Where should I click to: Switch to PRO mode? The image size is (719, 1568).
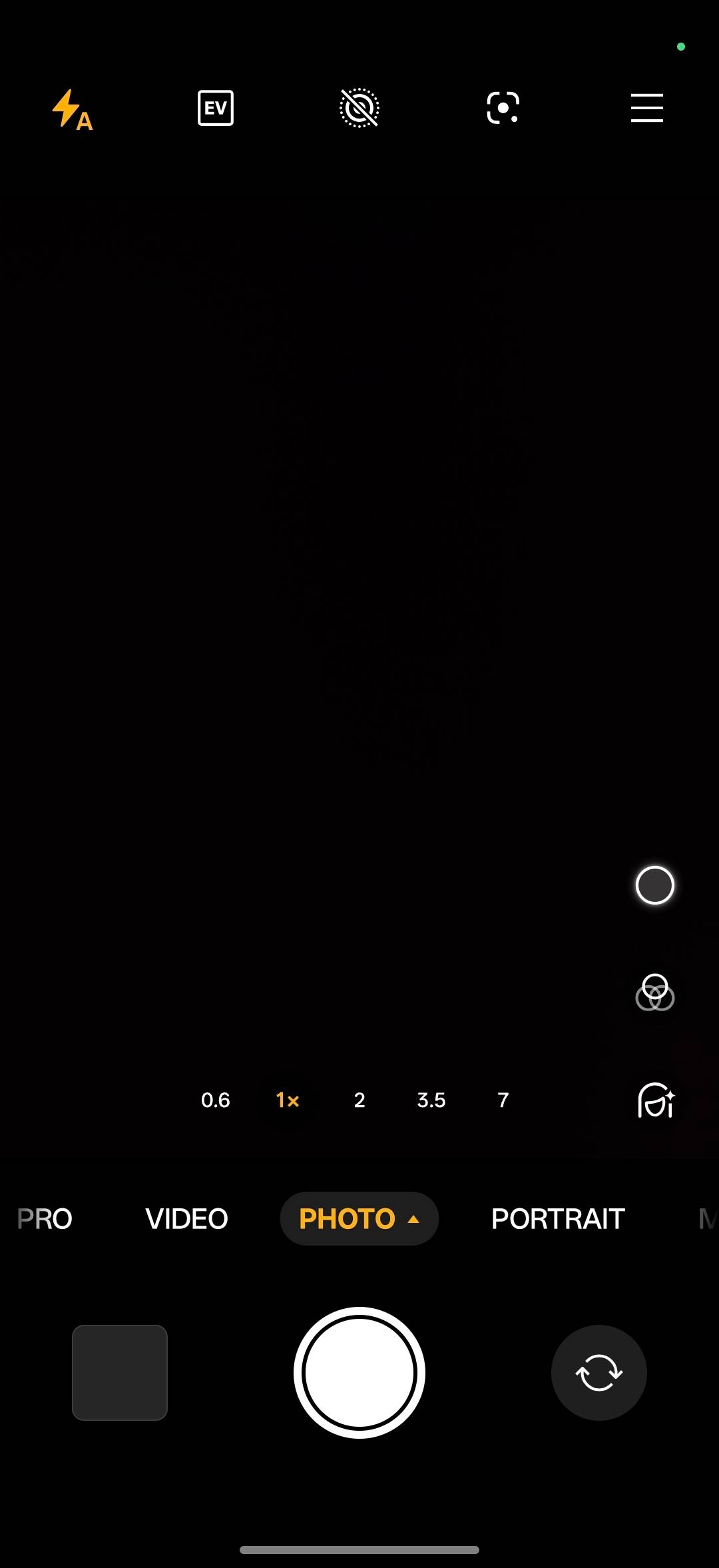click(x=45, y=1219)
